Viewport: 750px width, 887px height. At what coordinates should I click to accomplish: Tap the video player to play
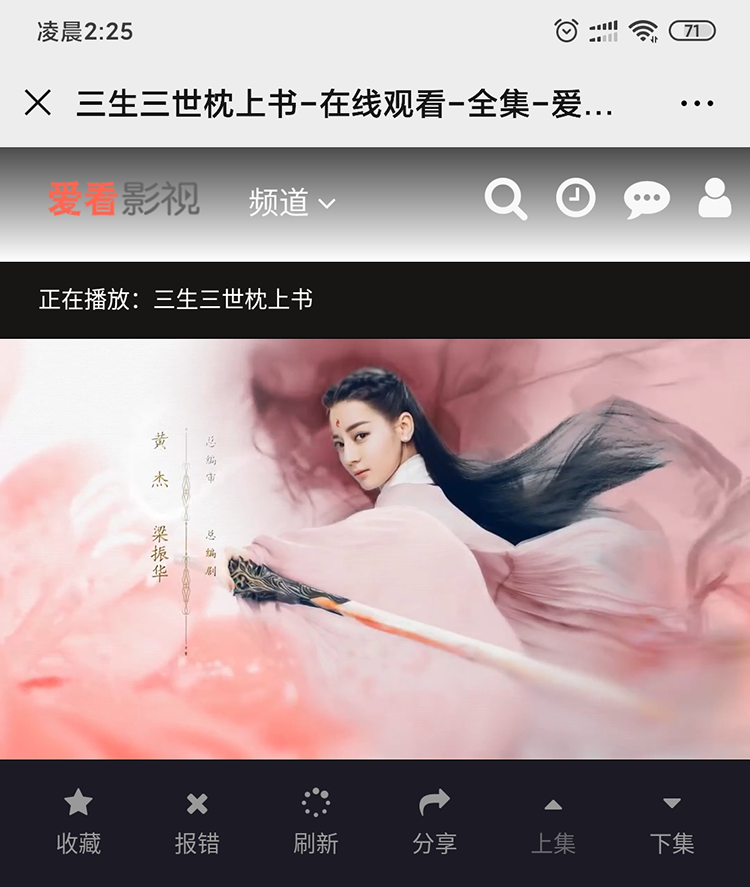(375, 548)
